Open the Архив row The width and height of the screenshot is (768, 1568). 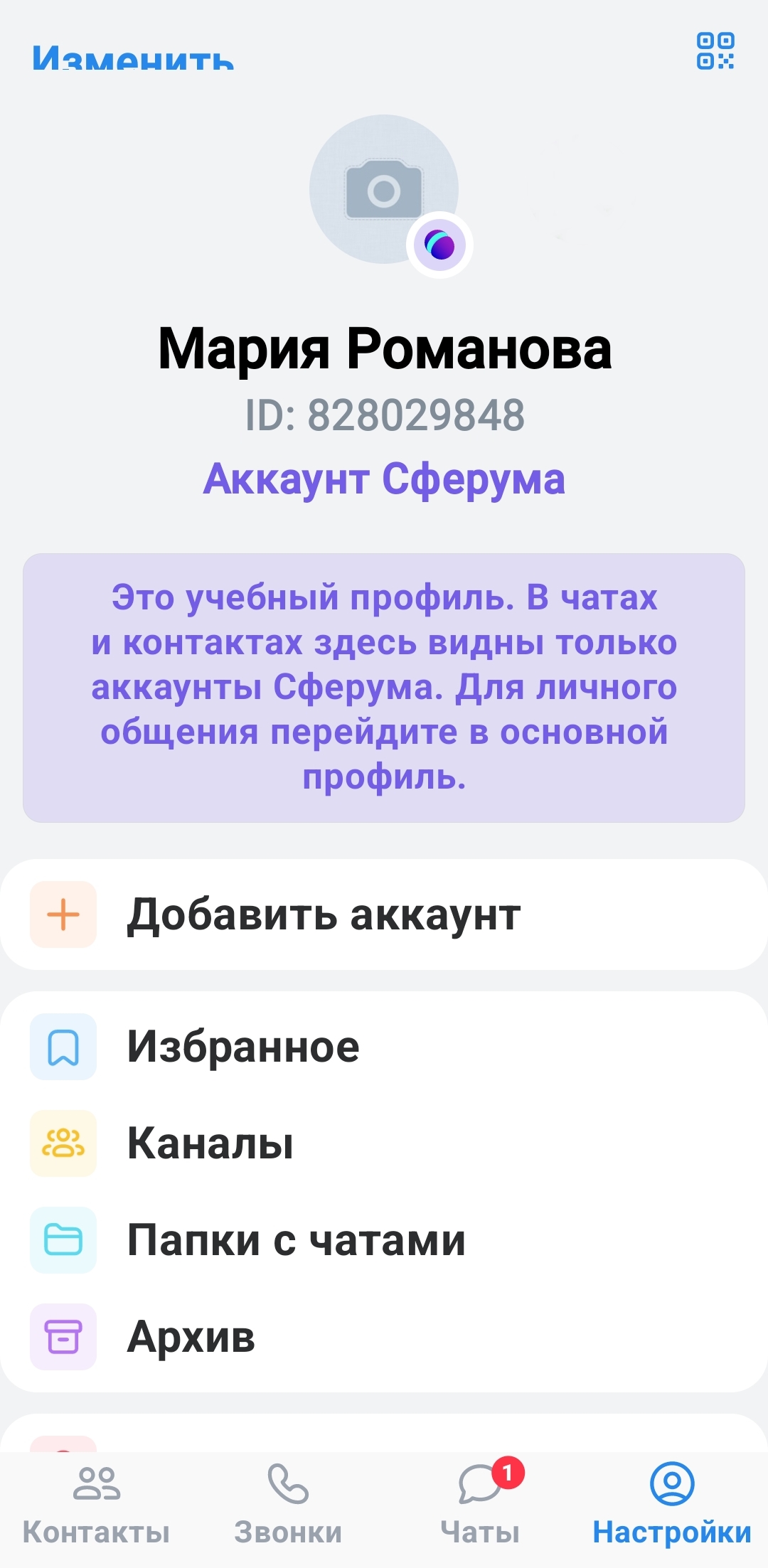click(x=384, y=1337)
